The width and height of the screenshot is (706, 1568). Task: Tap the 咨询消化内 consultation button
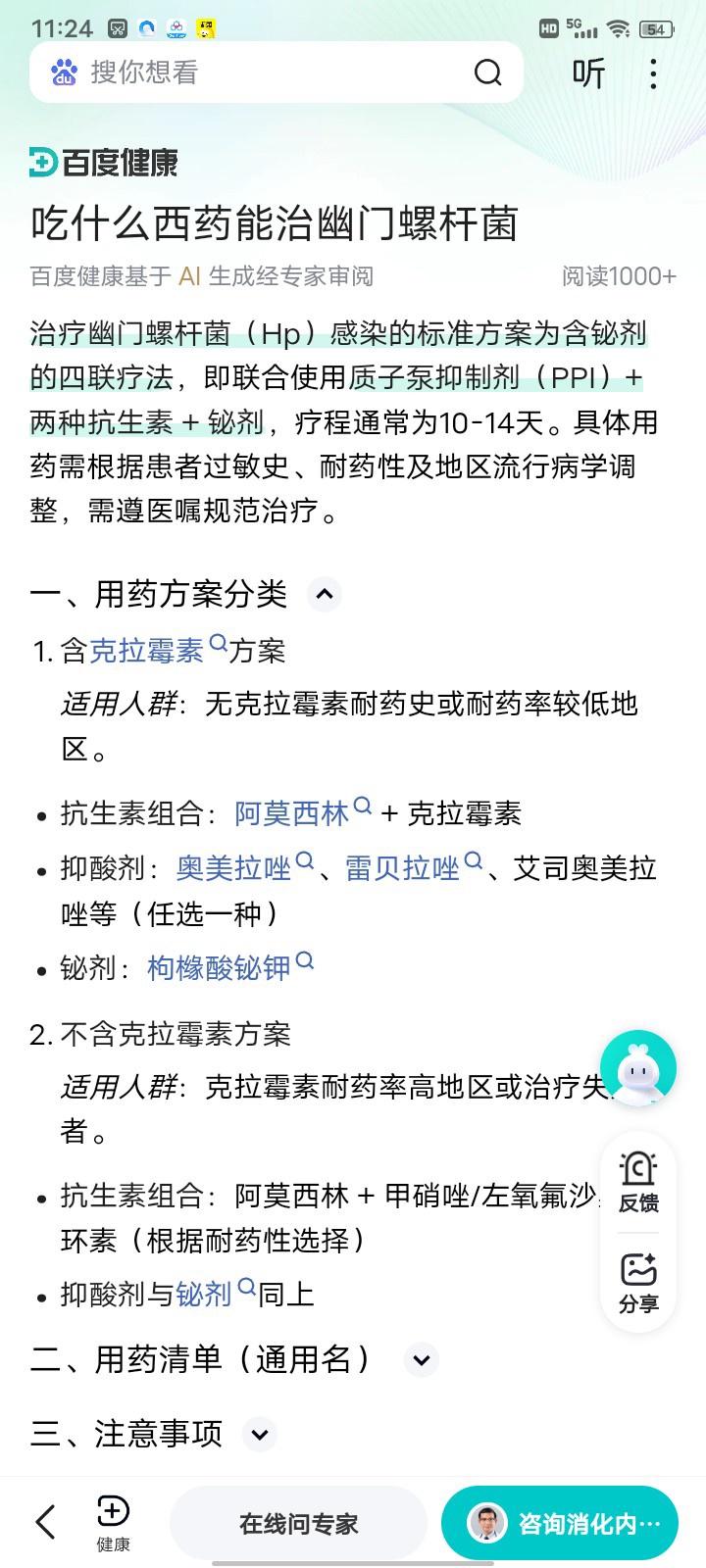tap(560, 1524)
